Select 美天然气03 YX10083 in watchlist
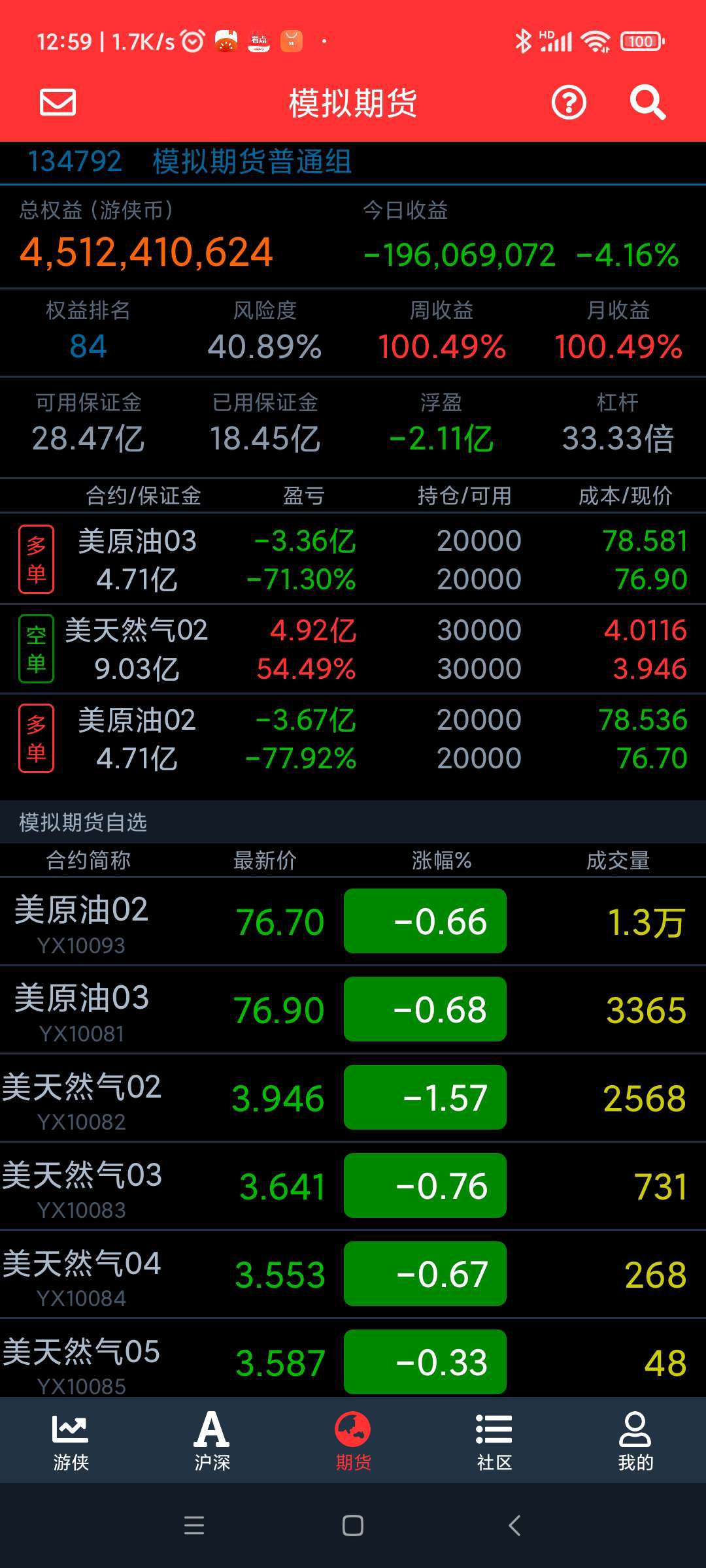This screenshot has height=1568, width=706. point(353,1186)
